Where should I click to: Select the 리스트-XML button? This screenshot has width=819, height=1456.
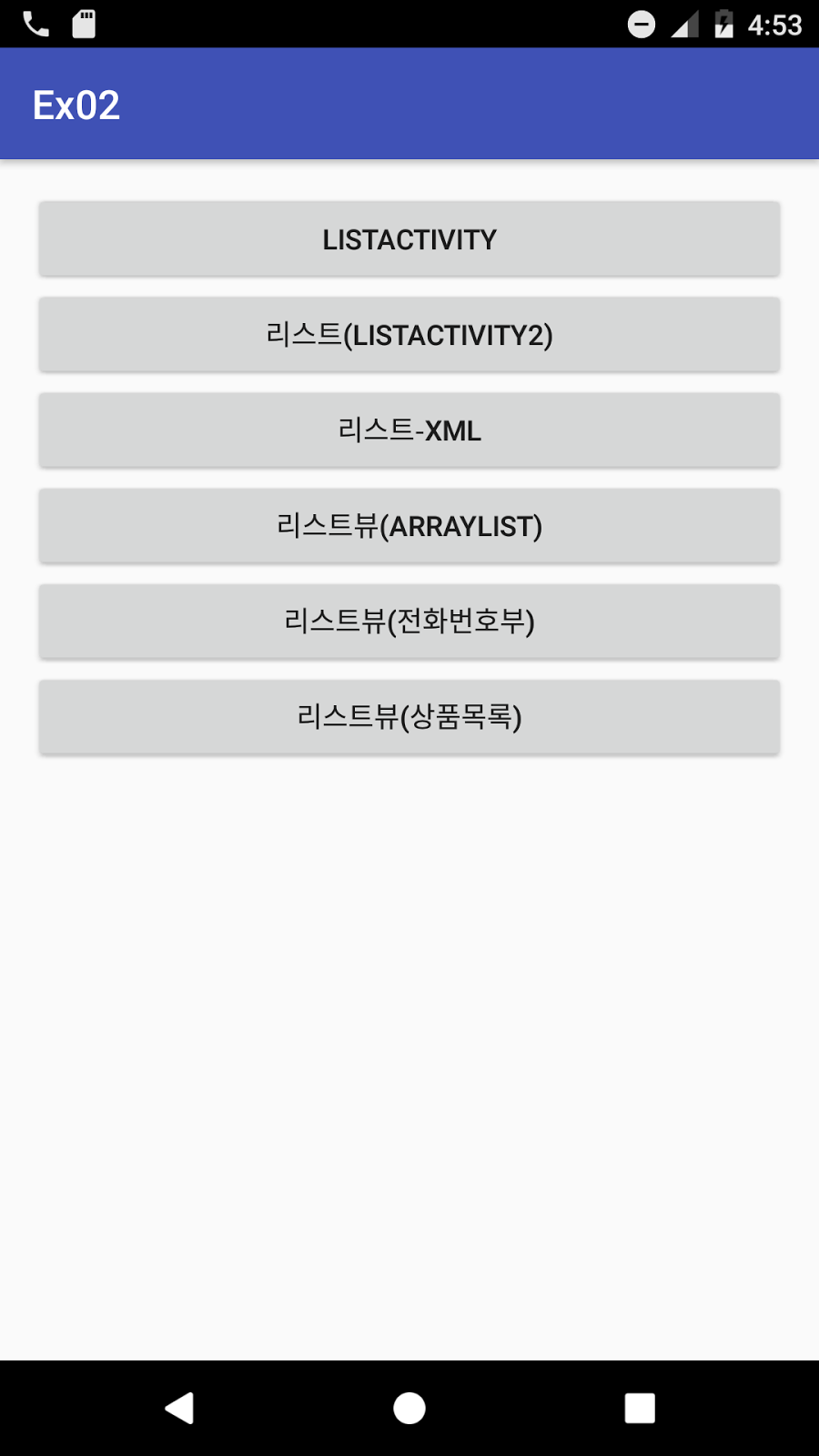click(409, 430)
